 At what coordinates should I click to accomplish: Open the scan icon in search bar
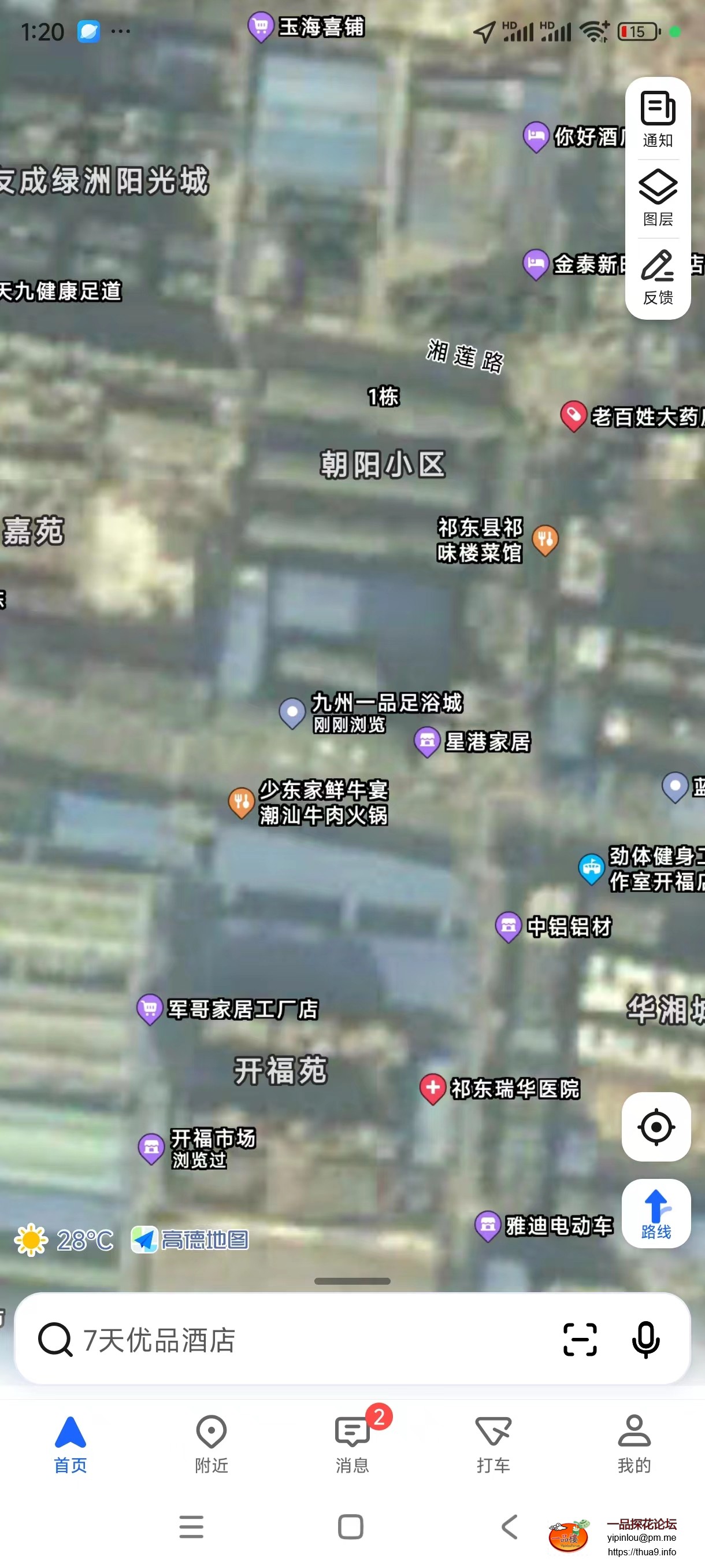tap(579, 1340)
